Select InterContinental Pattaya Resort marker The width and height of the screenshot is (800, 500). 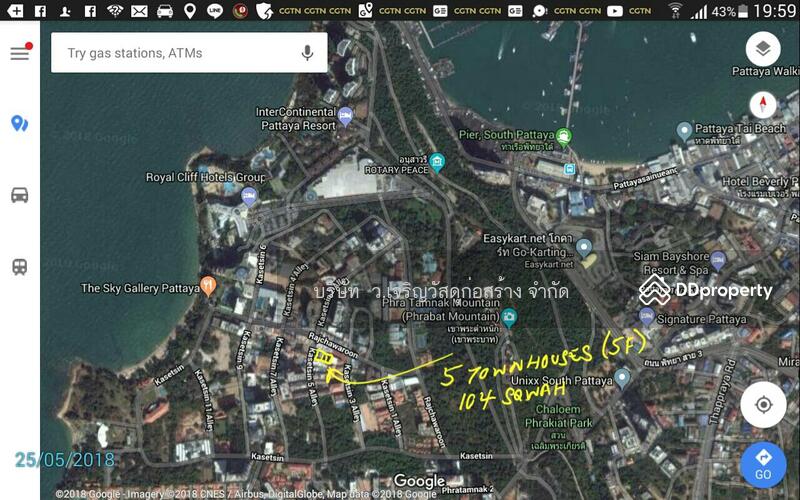(x=345, y=117)
